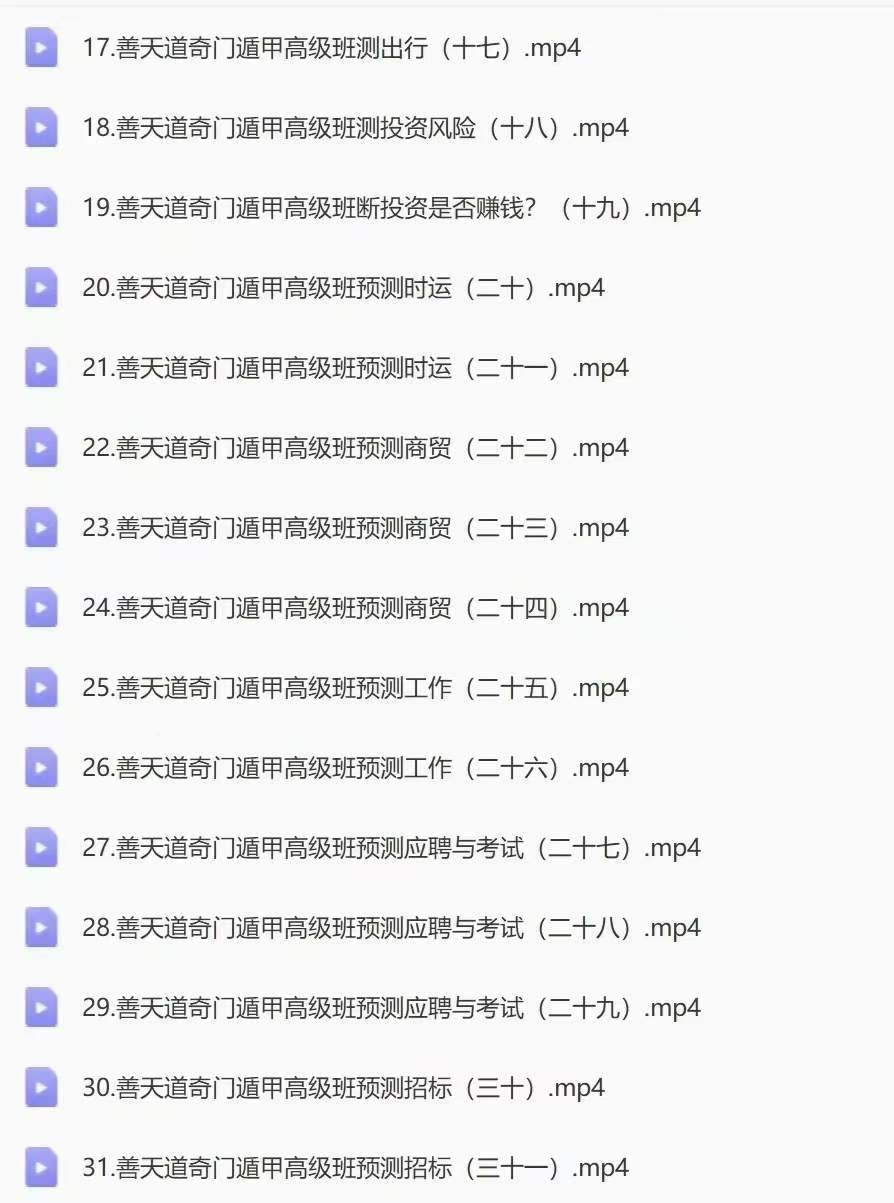Open video 22 预测商贸（二十二）
Viewport: 894px width, 1203px height.
(355, 448)
